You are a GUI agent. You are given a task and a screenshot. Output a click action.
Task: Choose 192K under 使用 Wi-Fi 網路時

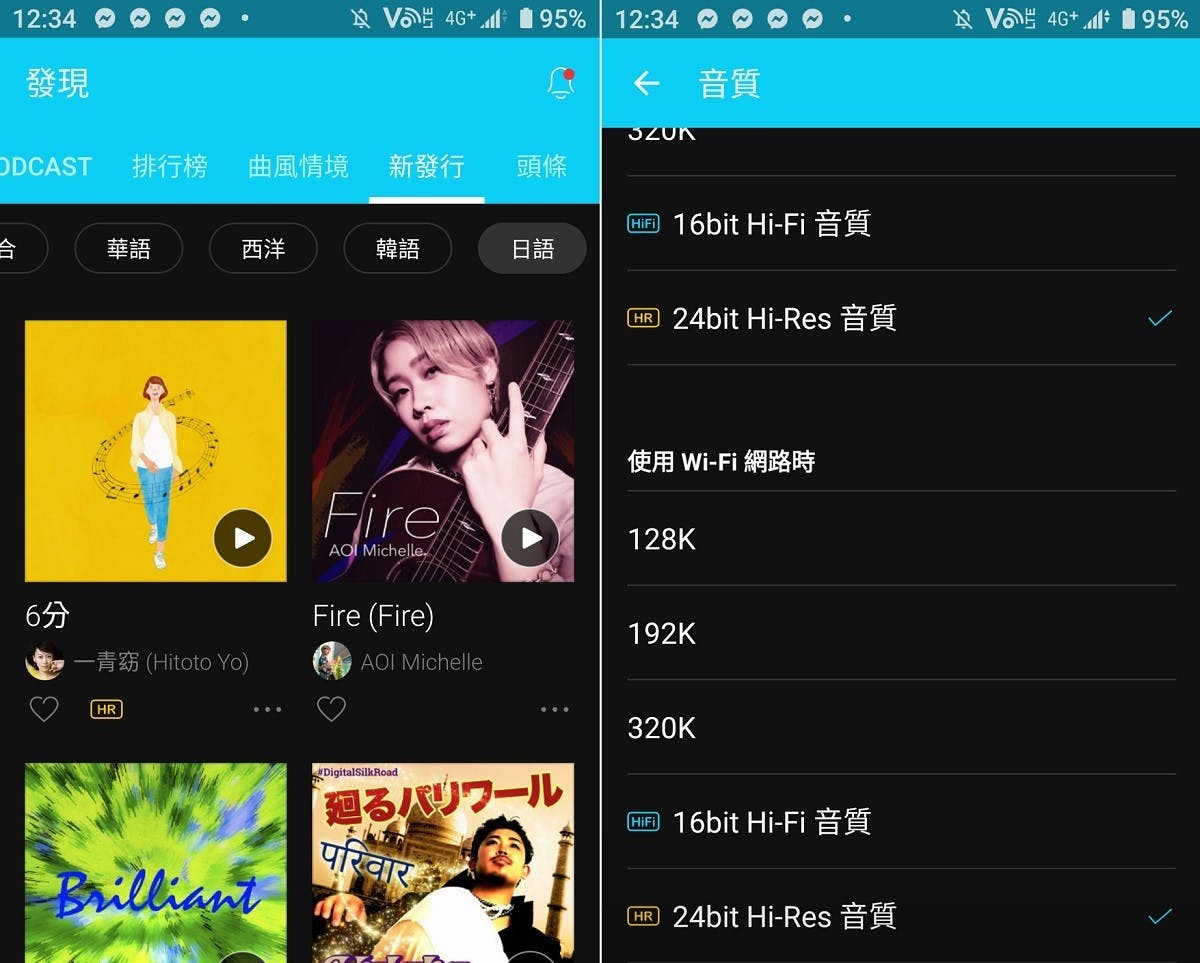pos(900,633)
